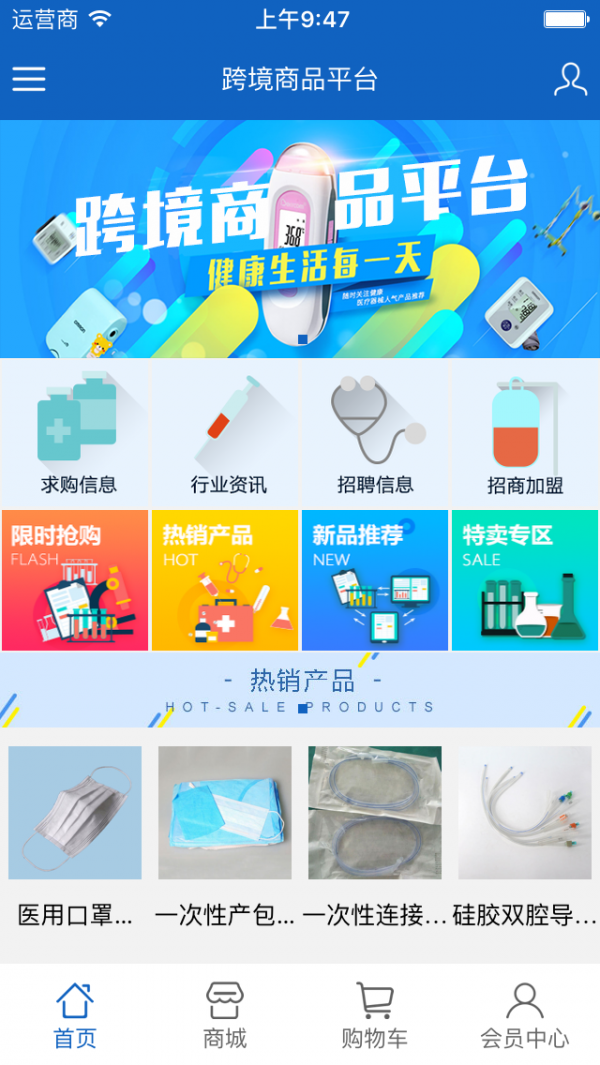View the 硅胶双腔导 product
This screenshot has width=600, height=1065.
point(525,835)
